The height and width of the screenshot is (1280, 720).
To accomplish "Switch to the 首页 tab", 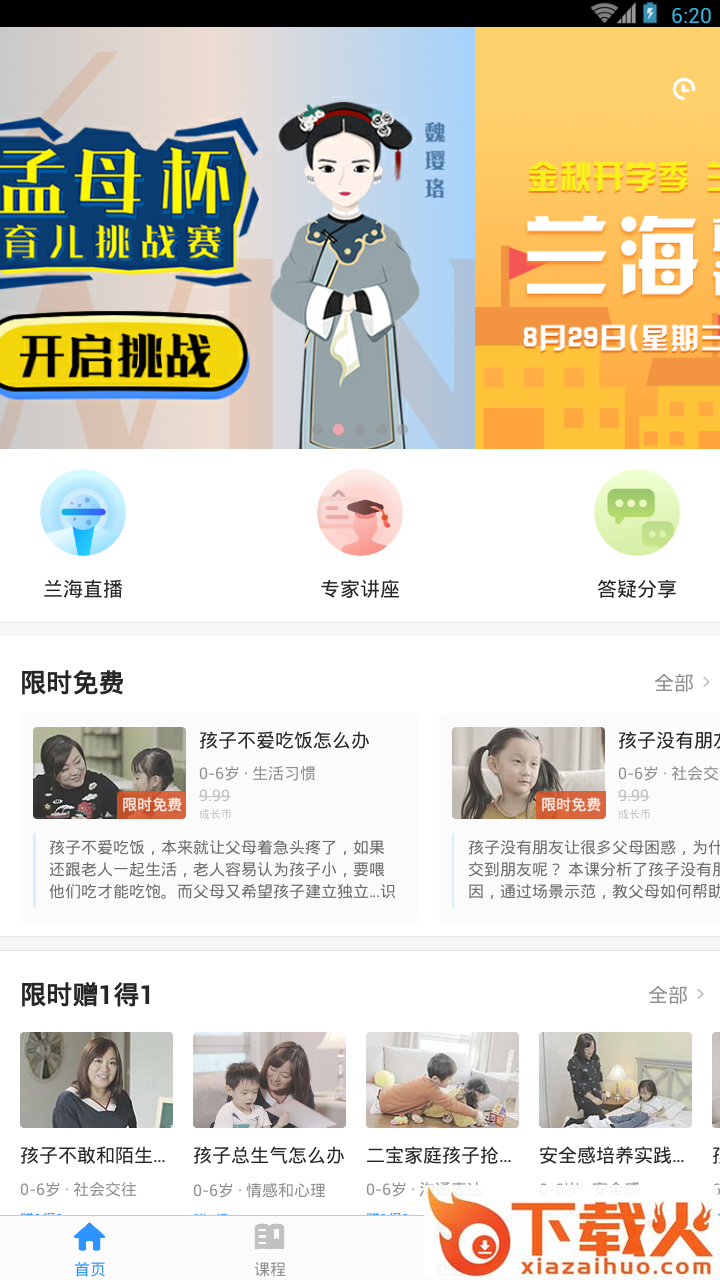I will pos(90,1249).
